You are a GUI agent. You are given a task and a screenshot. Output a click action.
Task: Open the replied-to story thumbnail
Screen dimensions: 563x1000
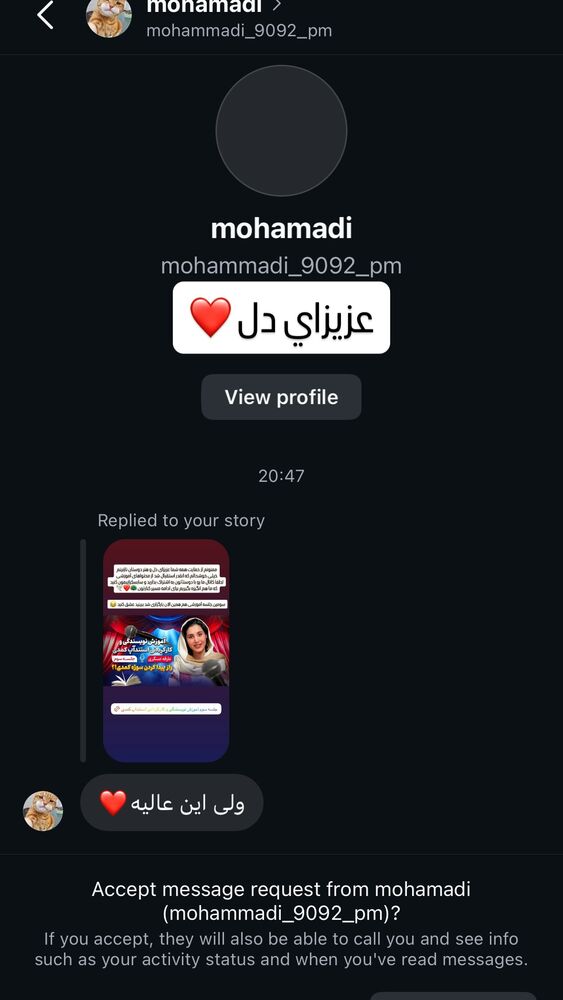(x=166, y=651)
